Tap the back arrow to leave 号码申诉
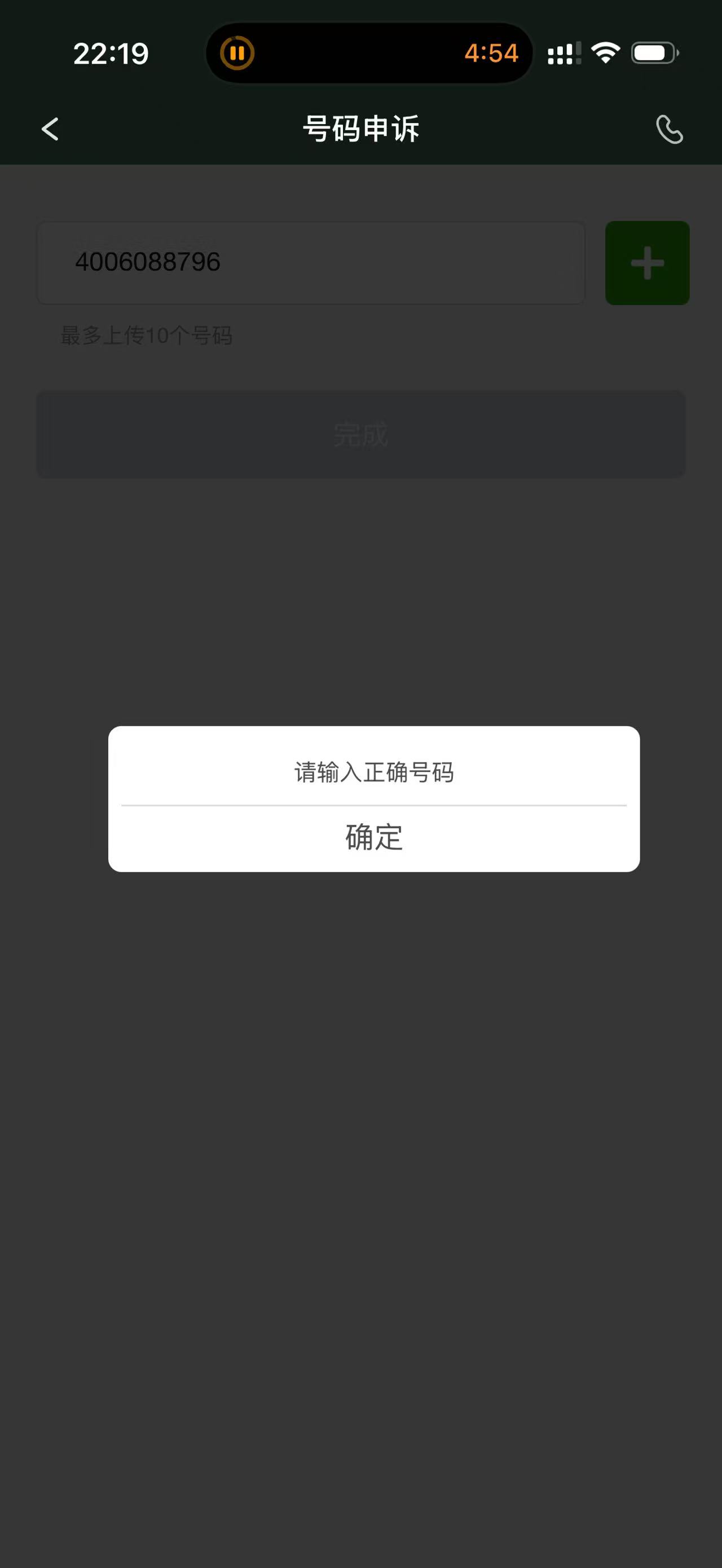Image resolution: width=722 pixels, height=1568 pixels. 51,129
